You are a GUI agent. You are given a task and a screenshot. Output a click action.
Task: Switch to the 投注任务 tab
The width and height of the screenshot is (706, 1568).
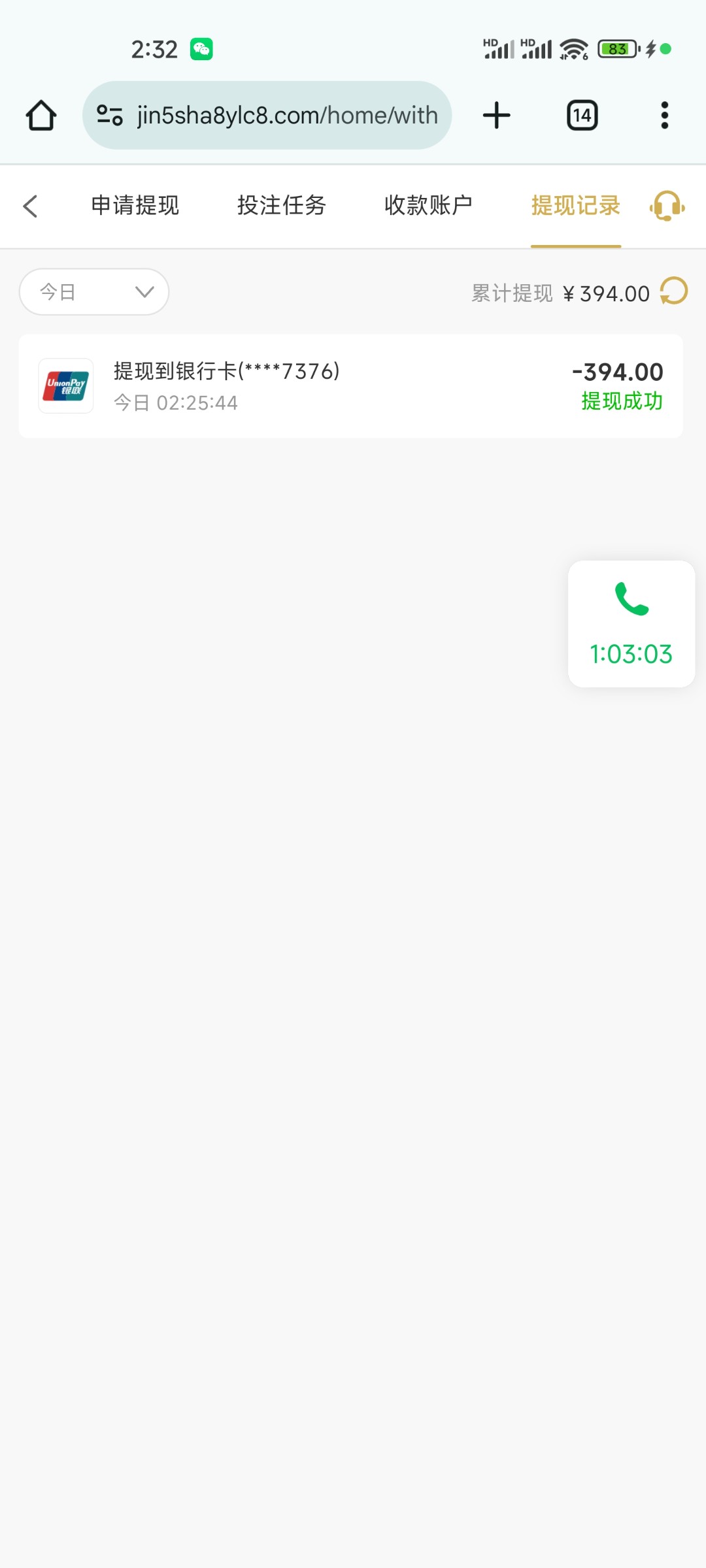[282, 206]
